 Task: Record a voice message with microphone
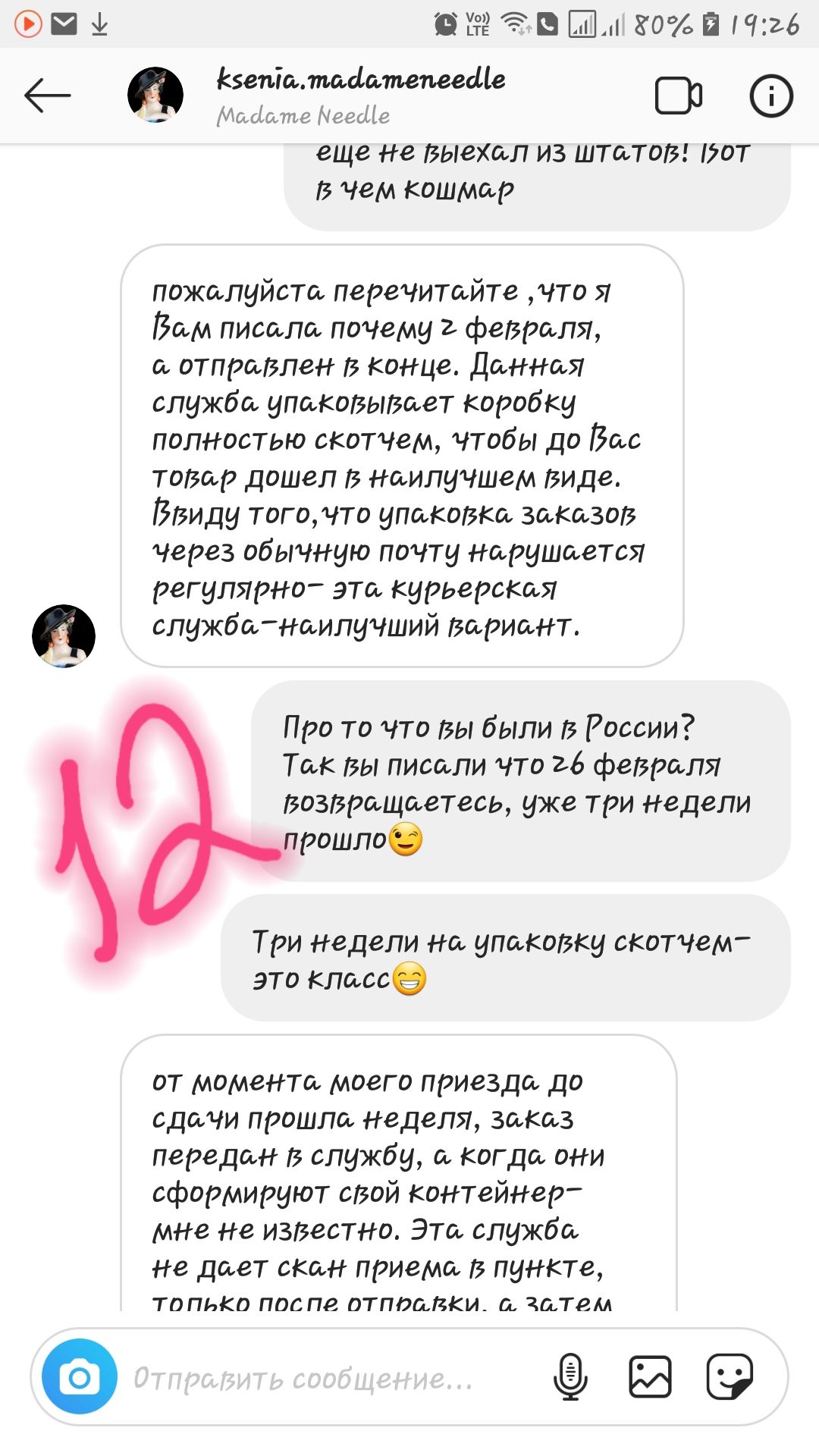coord(570,1376)
